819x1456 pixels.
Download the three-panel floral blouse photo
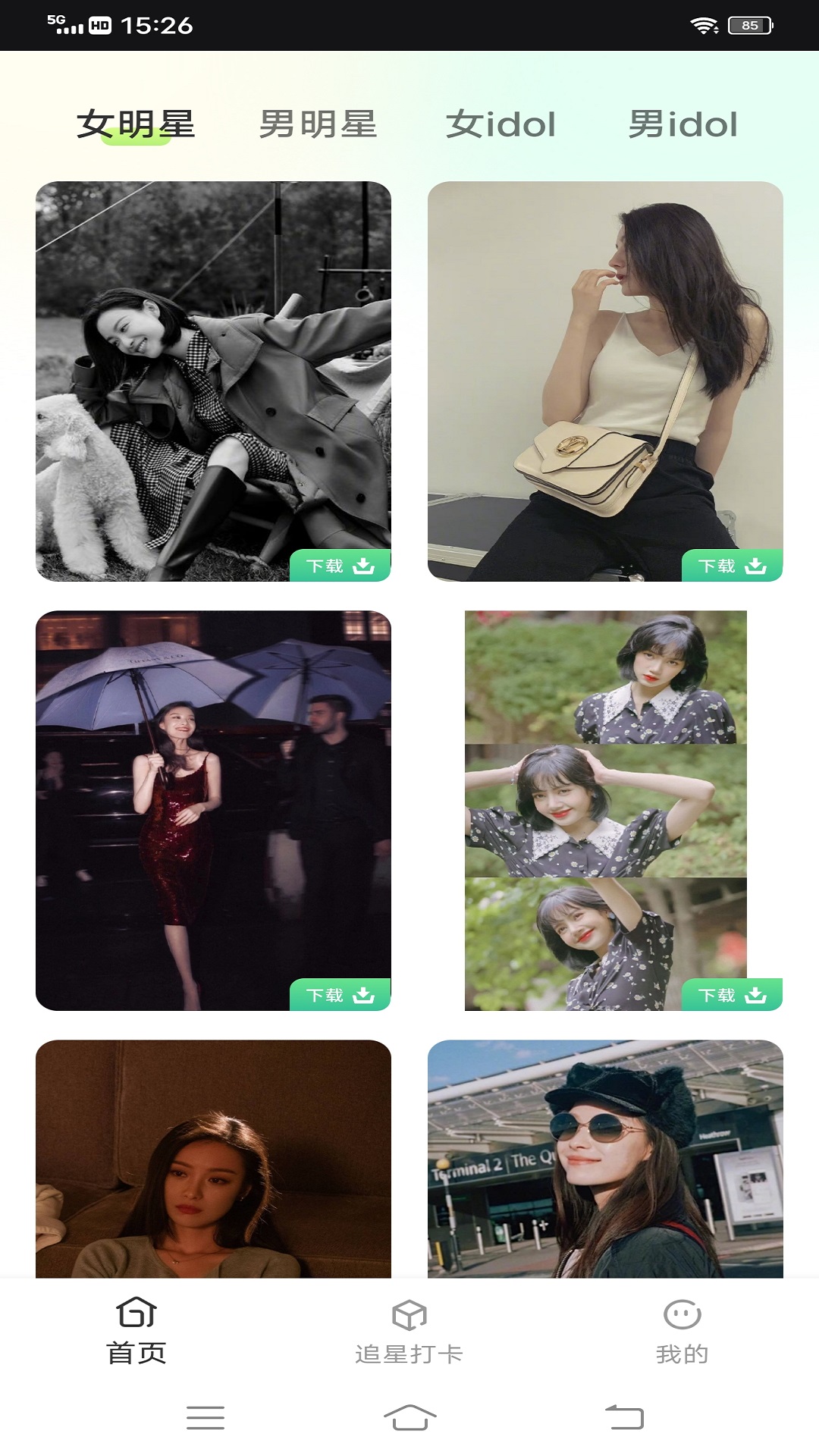tap(732, 995)
